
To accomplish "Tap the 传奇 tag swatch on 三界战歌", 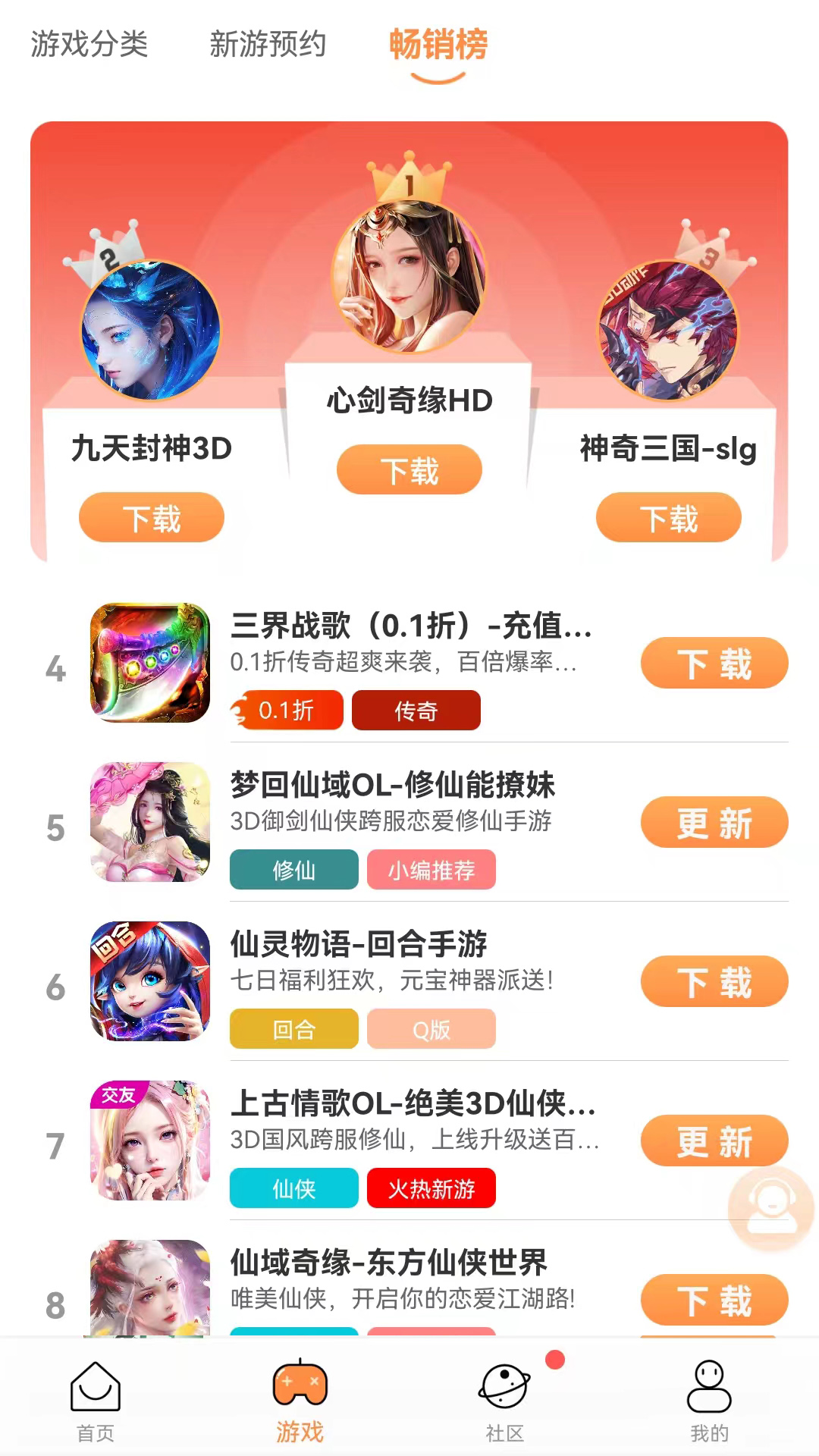I will 417,711.
